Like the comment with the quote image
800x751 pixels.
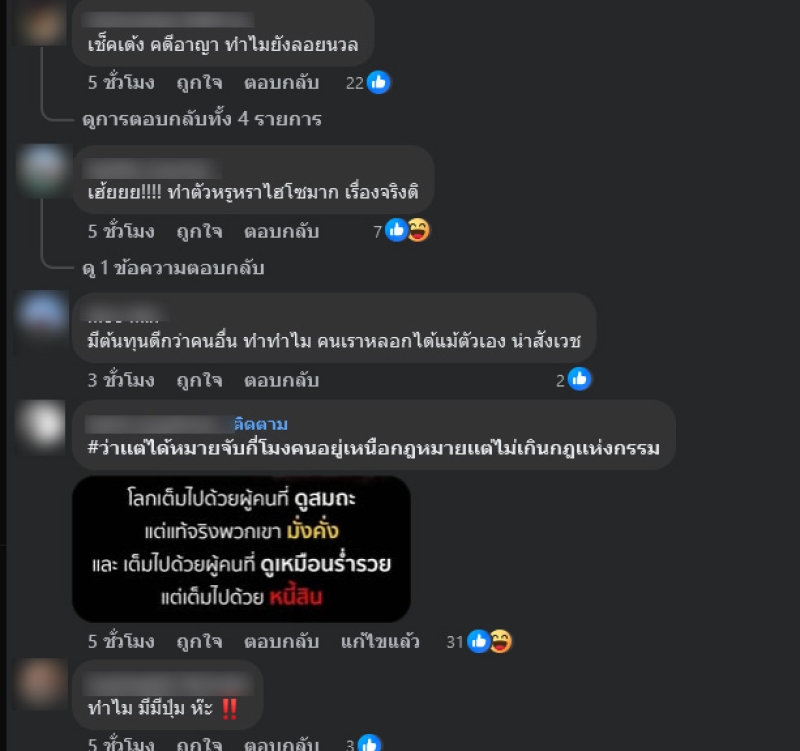(x=199, y=641)
